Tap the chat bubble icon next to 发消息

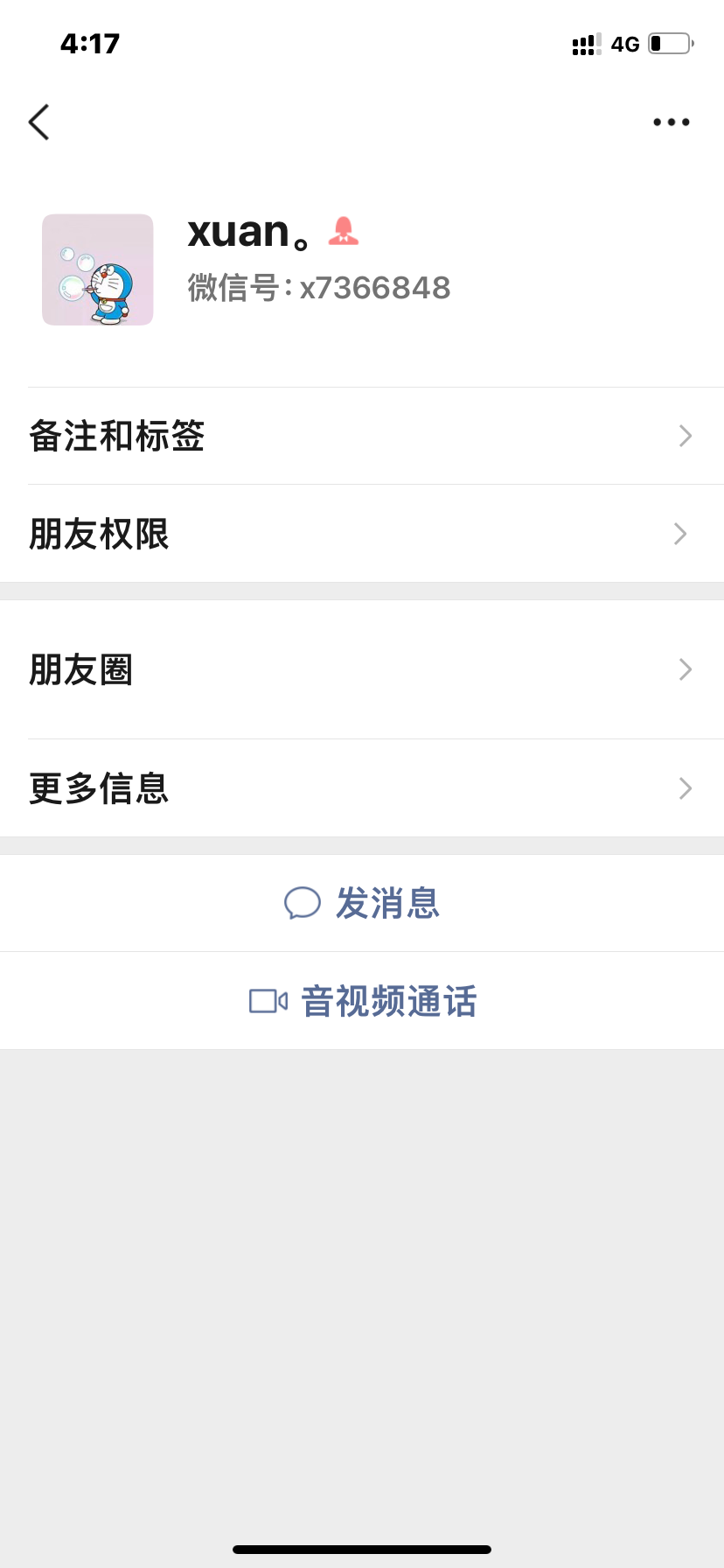pos(303,903)
